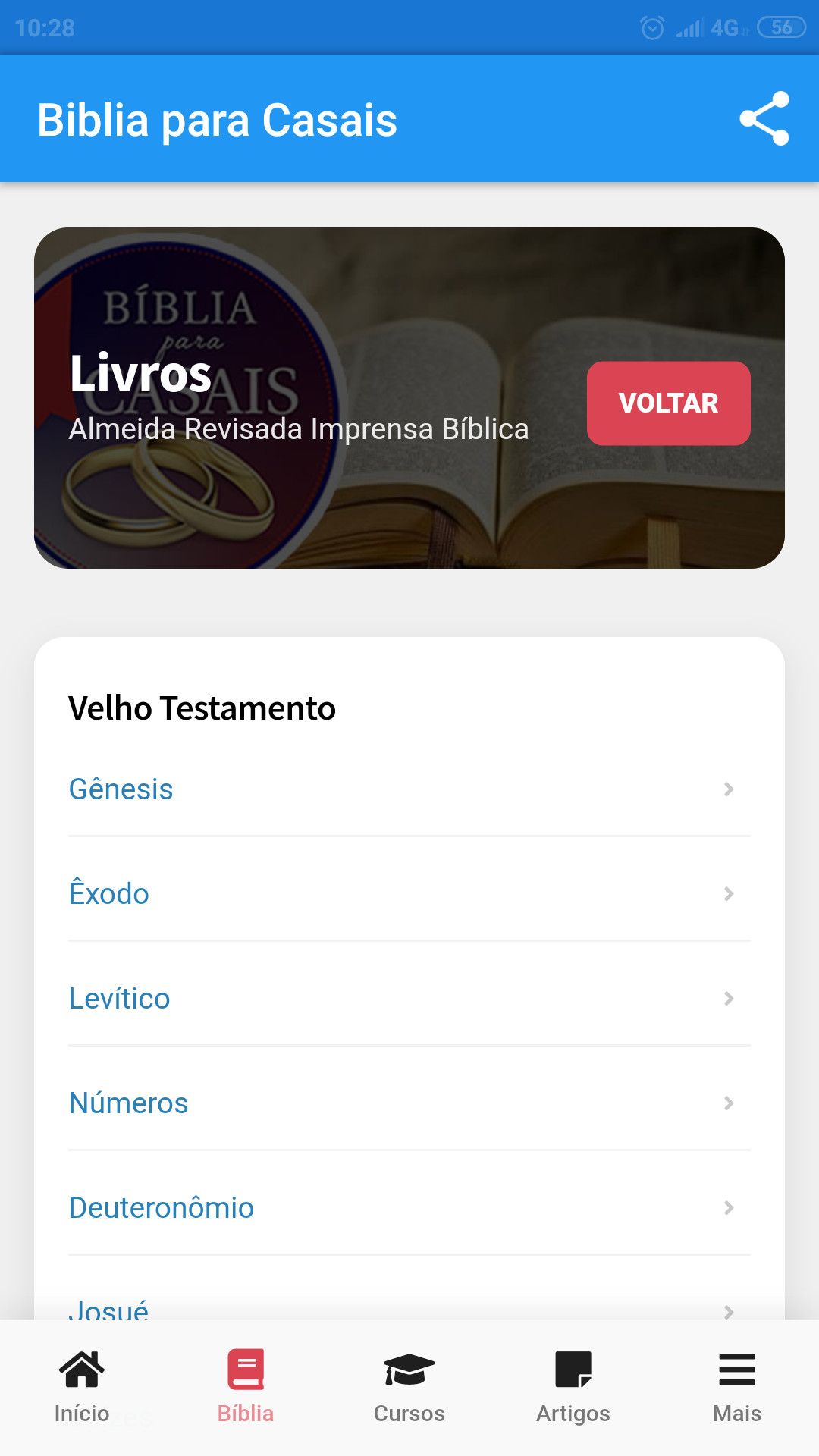819x1456 pixels.
Task: Open the book Êxodo
Action: tap(409, 894)
